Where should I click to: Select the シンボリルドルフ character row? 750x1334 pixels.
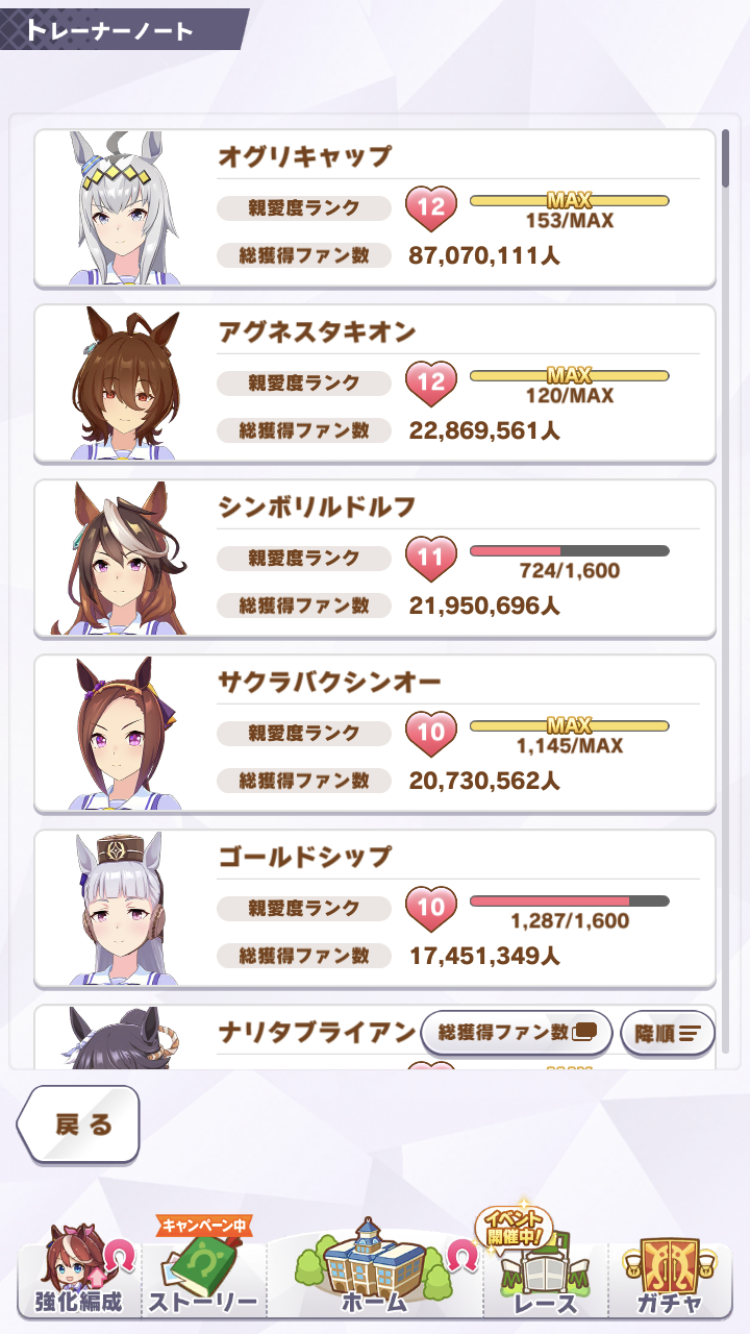pos(375,558)
